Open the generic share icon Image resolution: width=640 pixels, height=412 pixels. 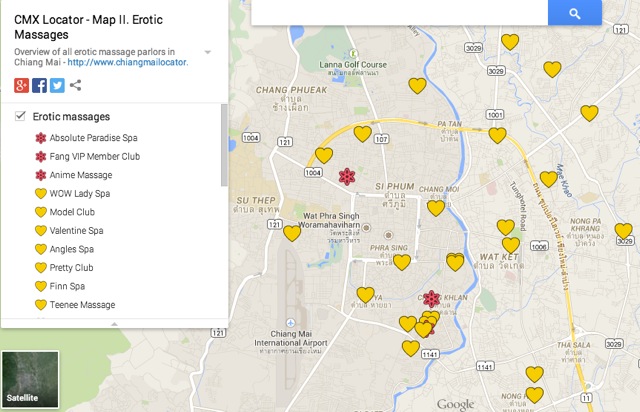pyautogui.click(x=76, y=85)
